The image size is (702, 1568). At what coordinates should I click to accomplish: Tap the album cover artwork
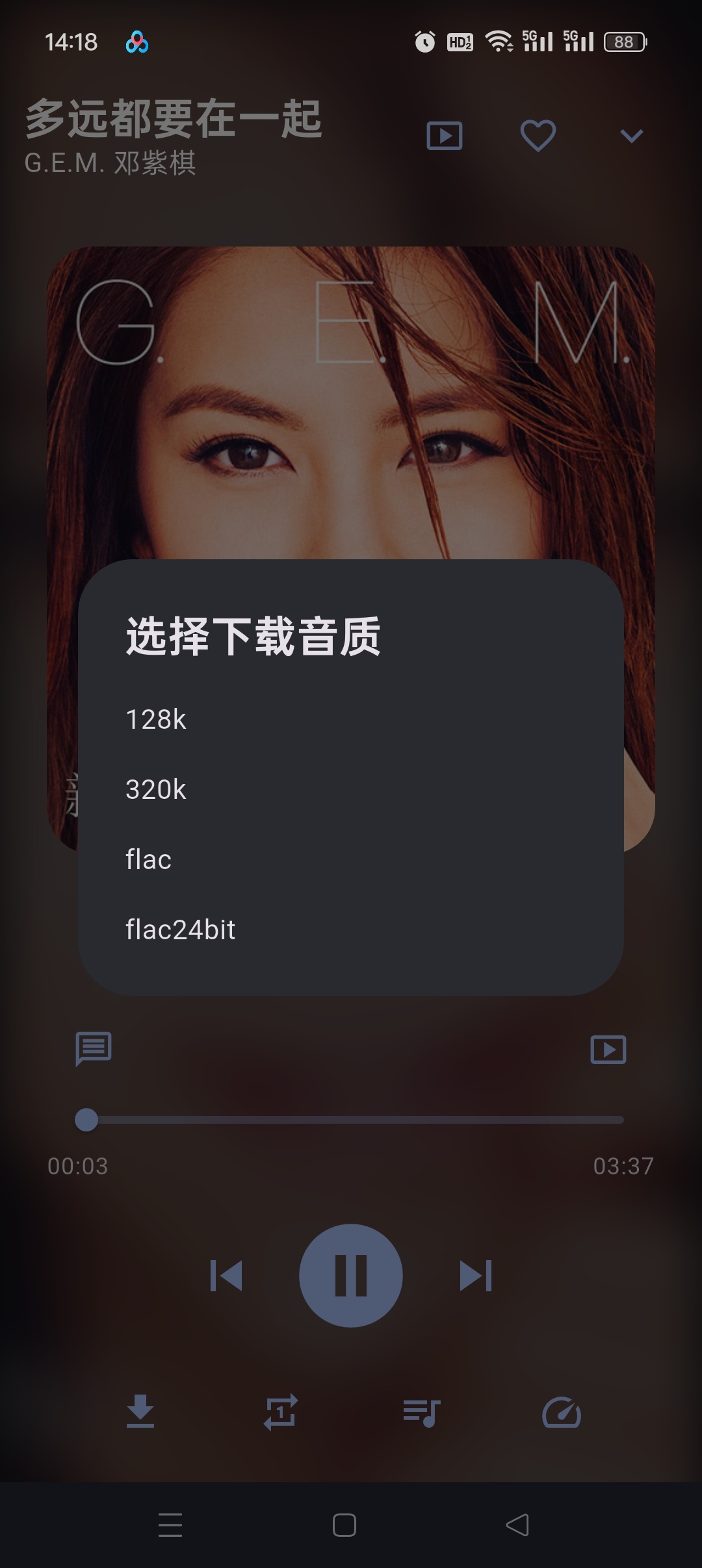(351, 403)
